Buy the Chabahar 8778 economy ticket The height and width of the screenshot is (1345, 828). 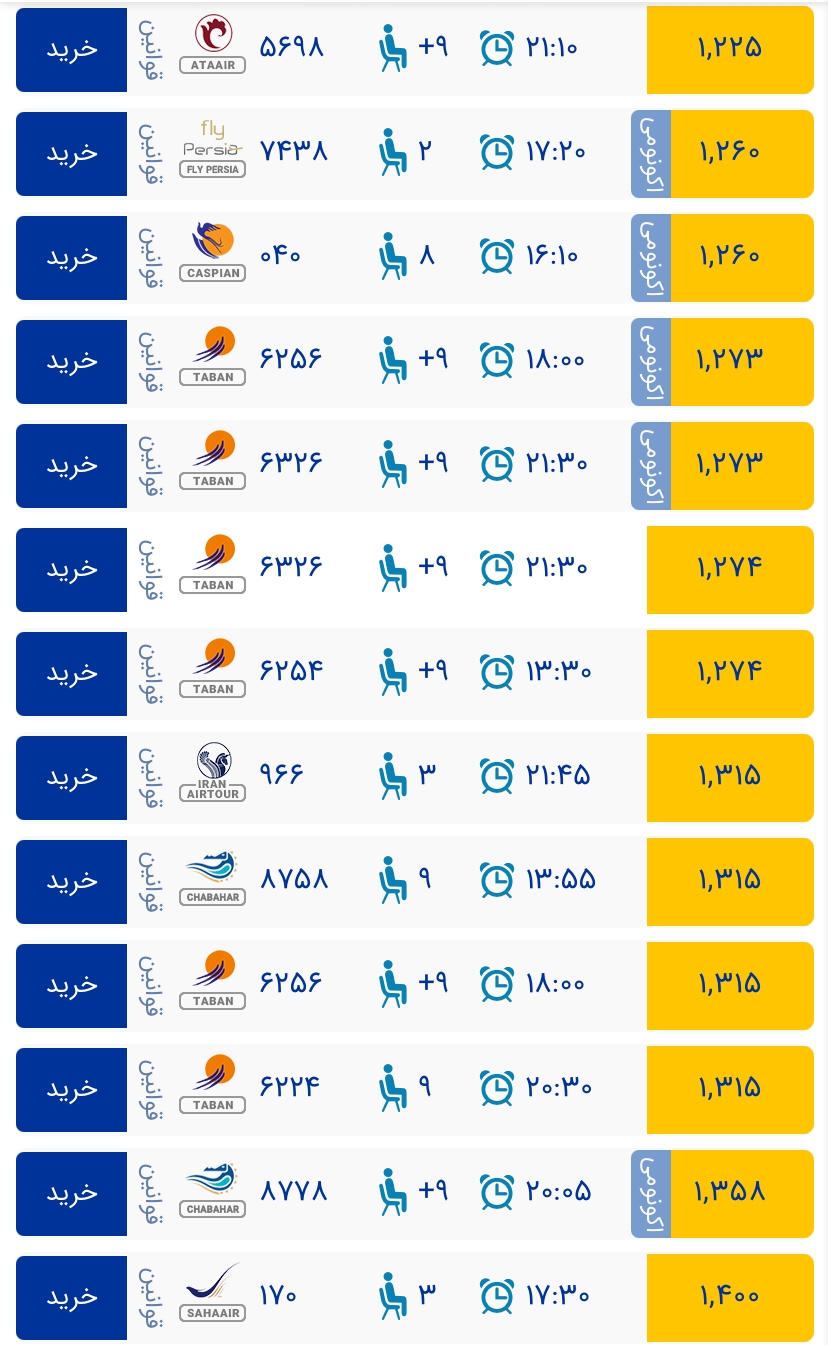(x=71, y=1193)
